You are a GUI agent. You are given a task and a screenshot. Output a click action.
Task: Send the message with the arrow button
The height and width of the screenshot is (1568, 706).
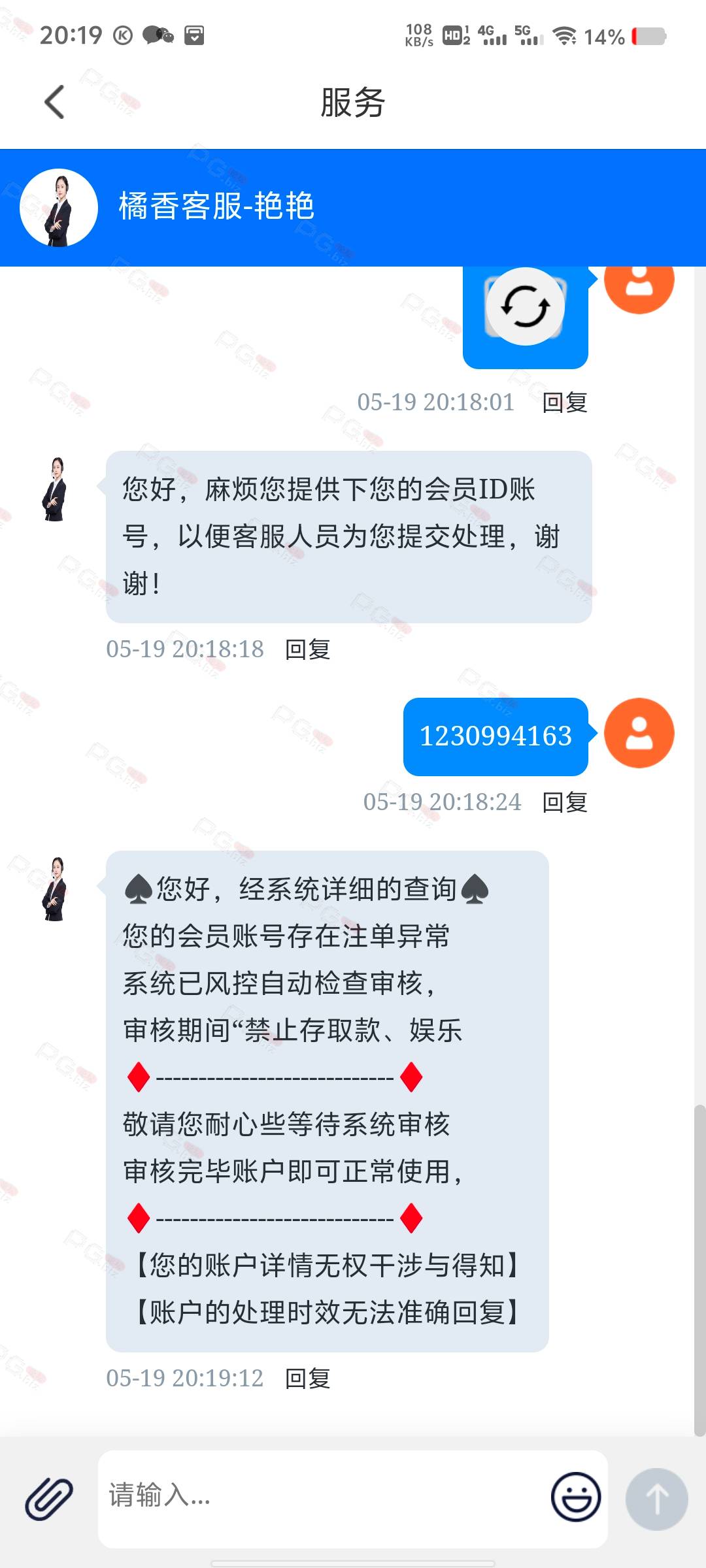656,1499
